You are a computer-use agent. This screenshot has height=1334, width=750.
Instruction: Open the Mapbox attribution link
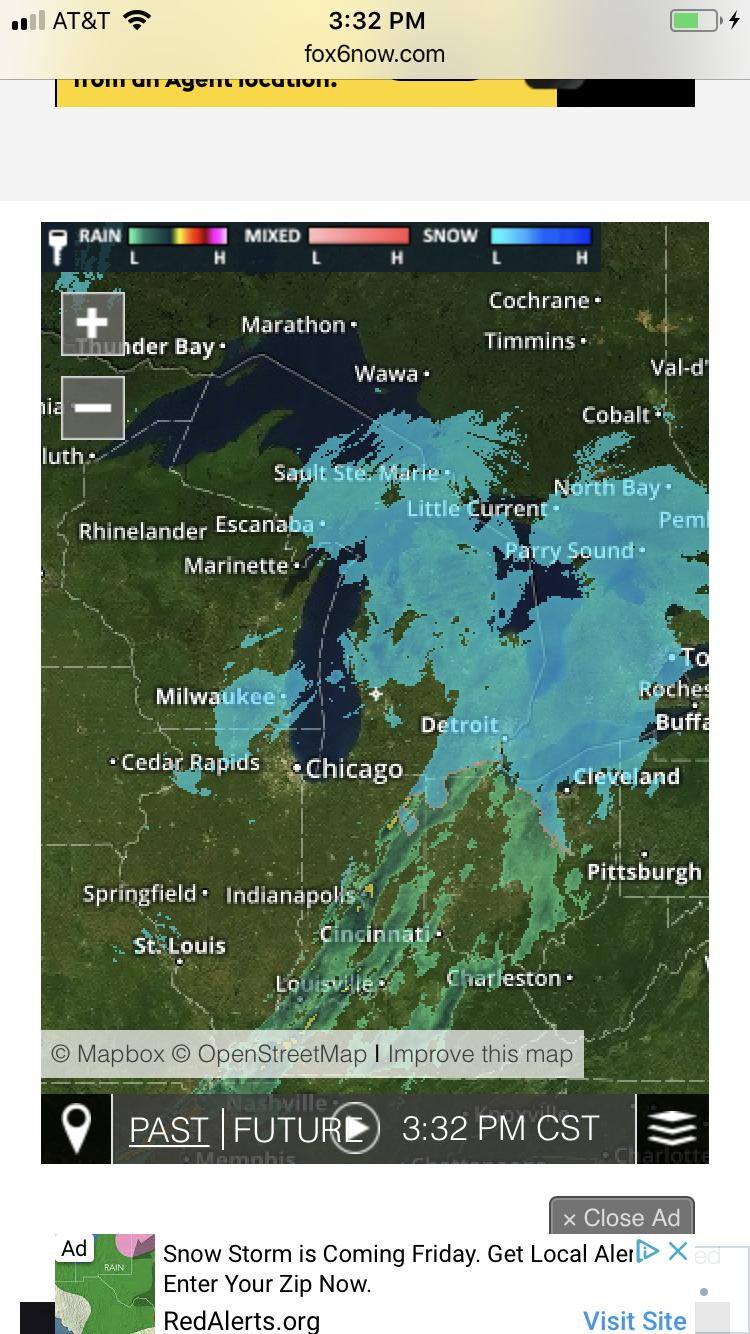108,1054
